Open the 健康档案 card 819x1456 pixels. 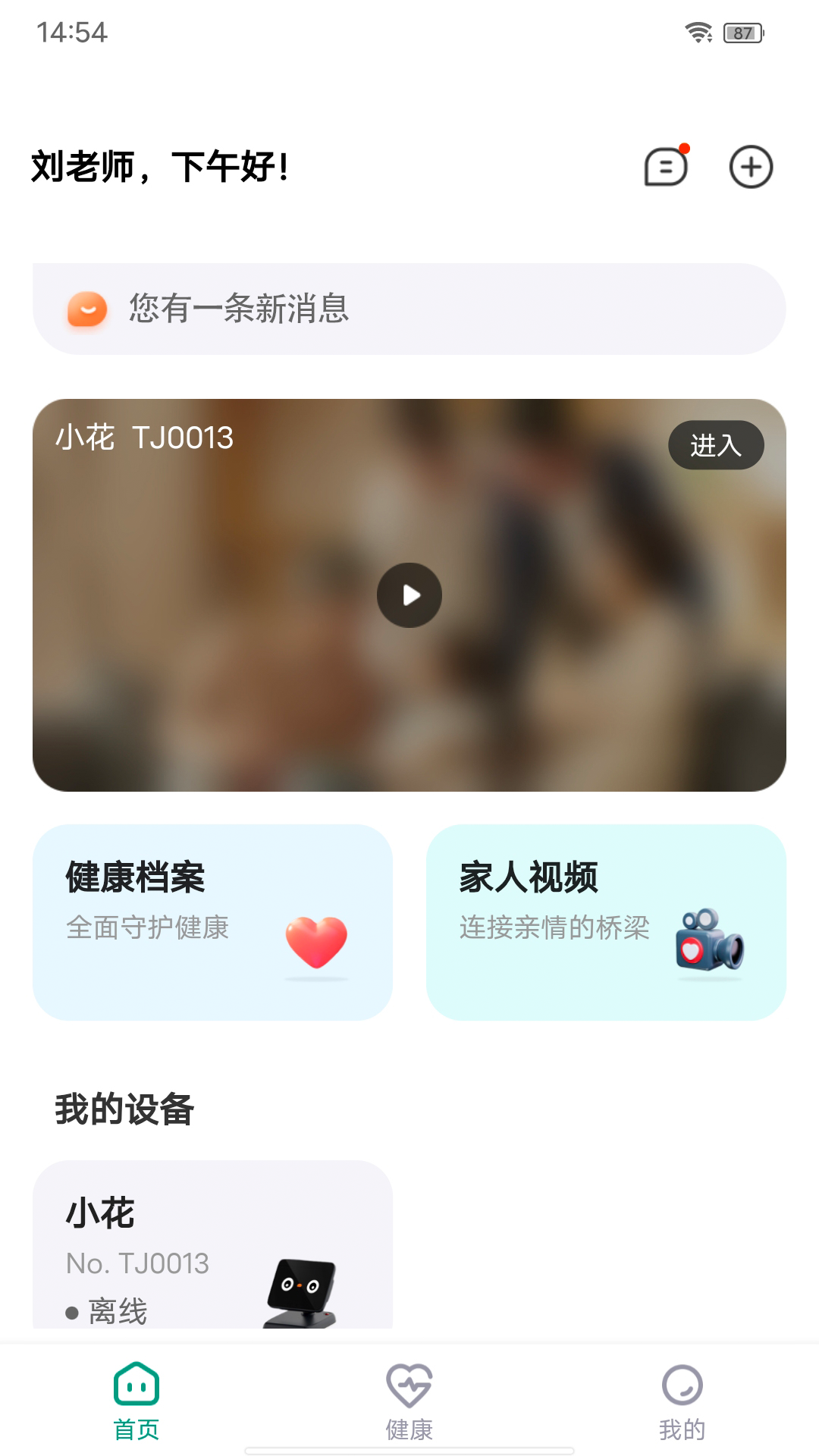pos(212,922)
